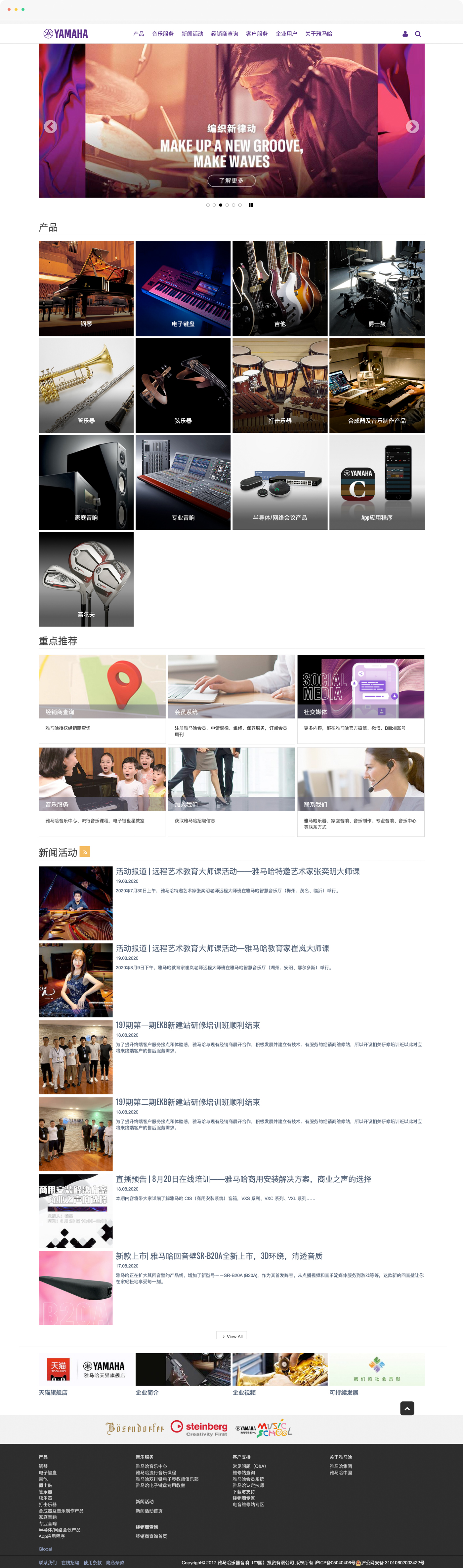Open the user account icon
Screen dimensions: 463x1568
tap(405, 34)
